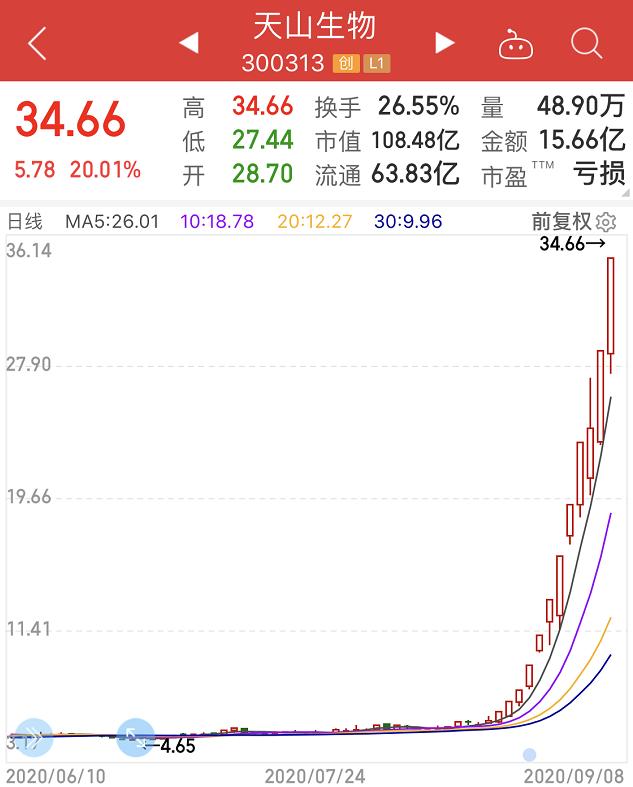This screenshot has width=633, height=787.
Task: Tap the double-arrow chart shift button
Action: tap(31, 738)
